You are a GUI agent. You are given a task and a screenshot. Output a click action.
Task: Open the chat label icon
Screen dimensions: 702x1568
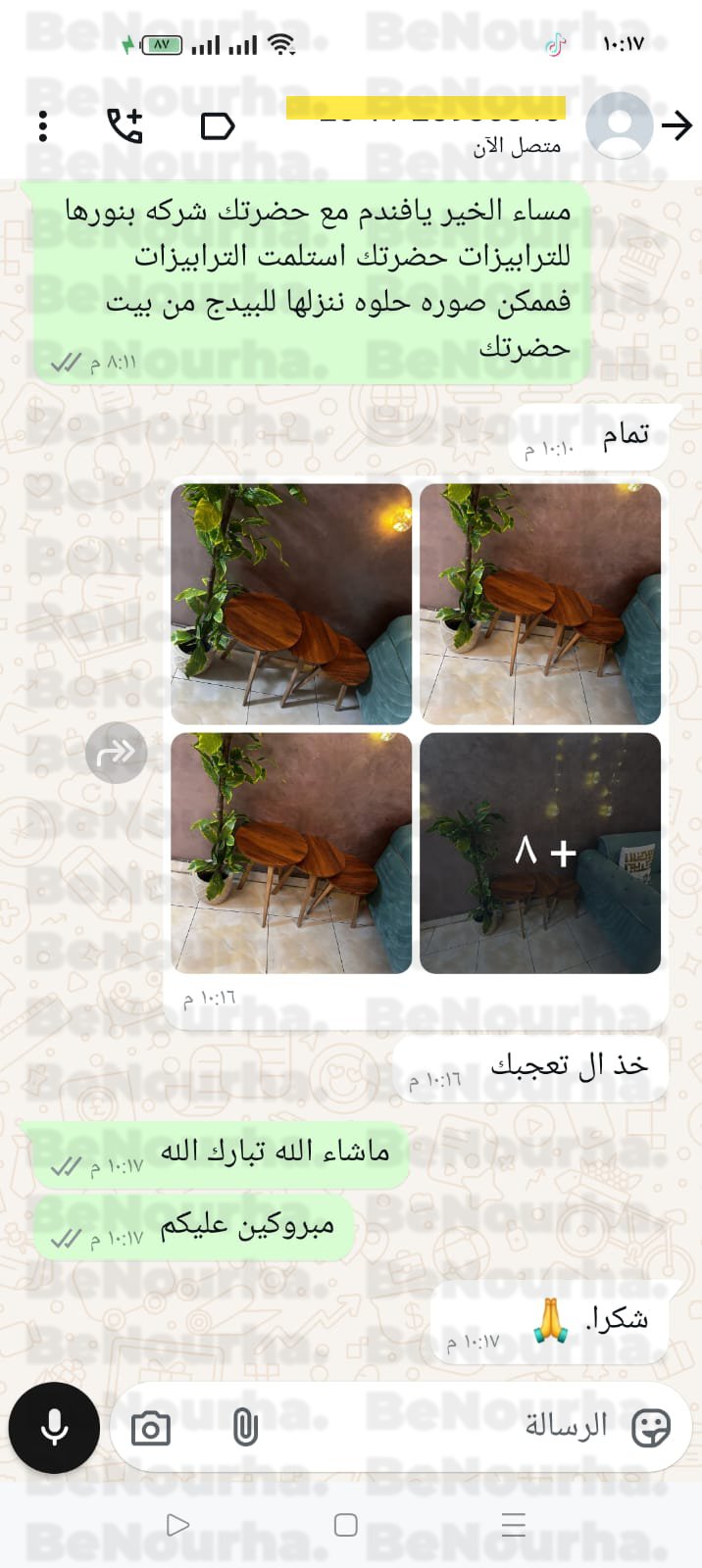tap(217, 126)
